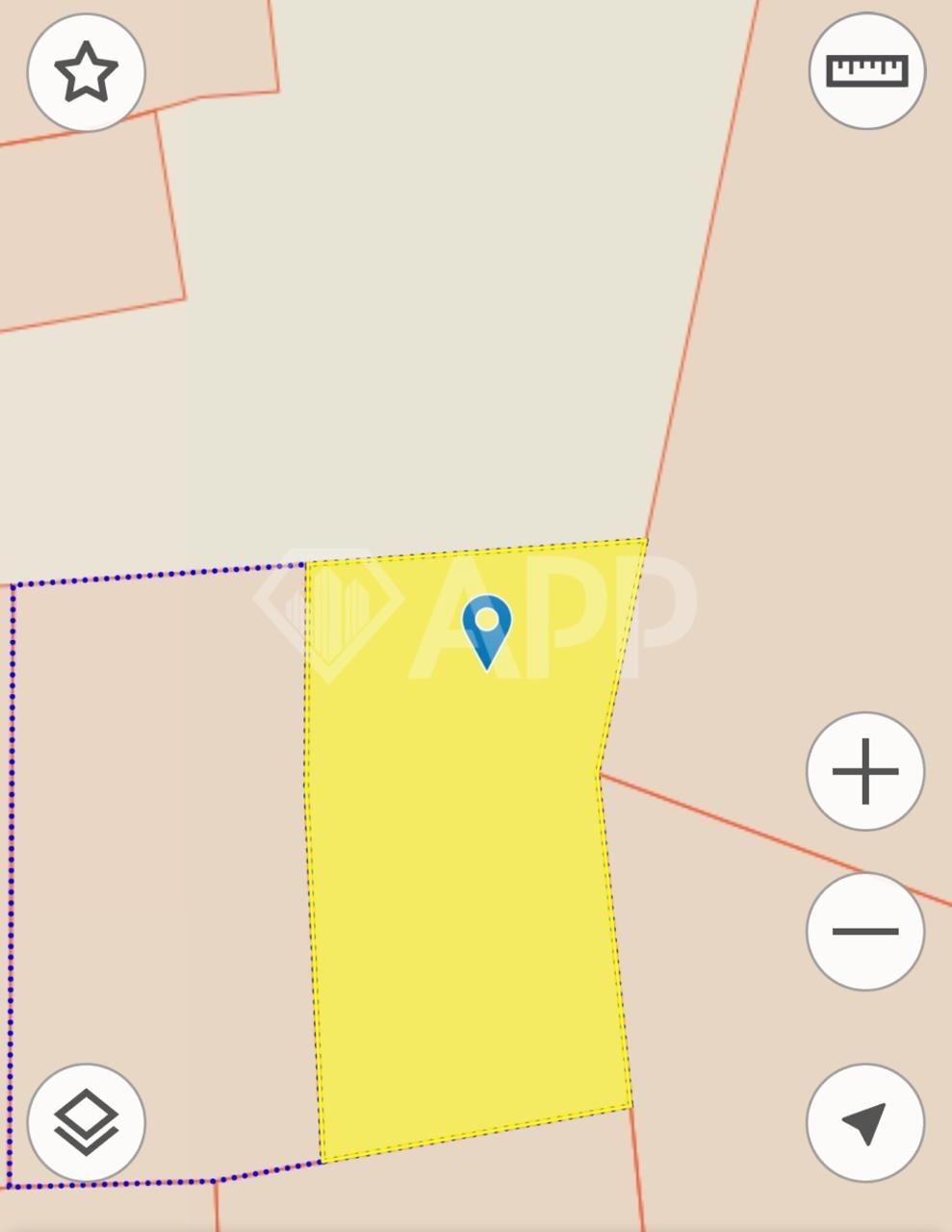Center map on my current location
This screenshot has height=1232, width=952.
[864, 1122]
